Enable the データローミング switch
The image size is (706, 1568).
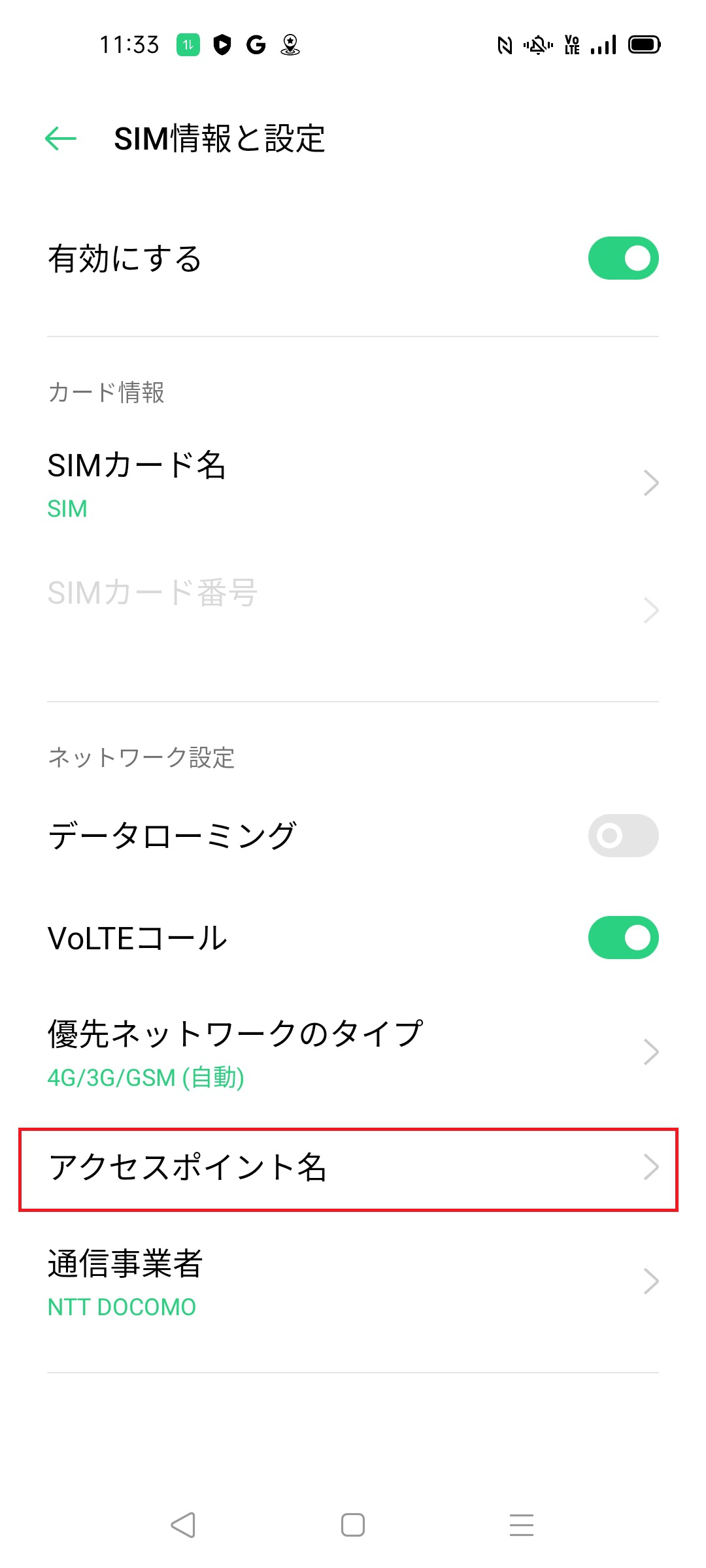(623, 836)
